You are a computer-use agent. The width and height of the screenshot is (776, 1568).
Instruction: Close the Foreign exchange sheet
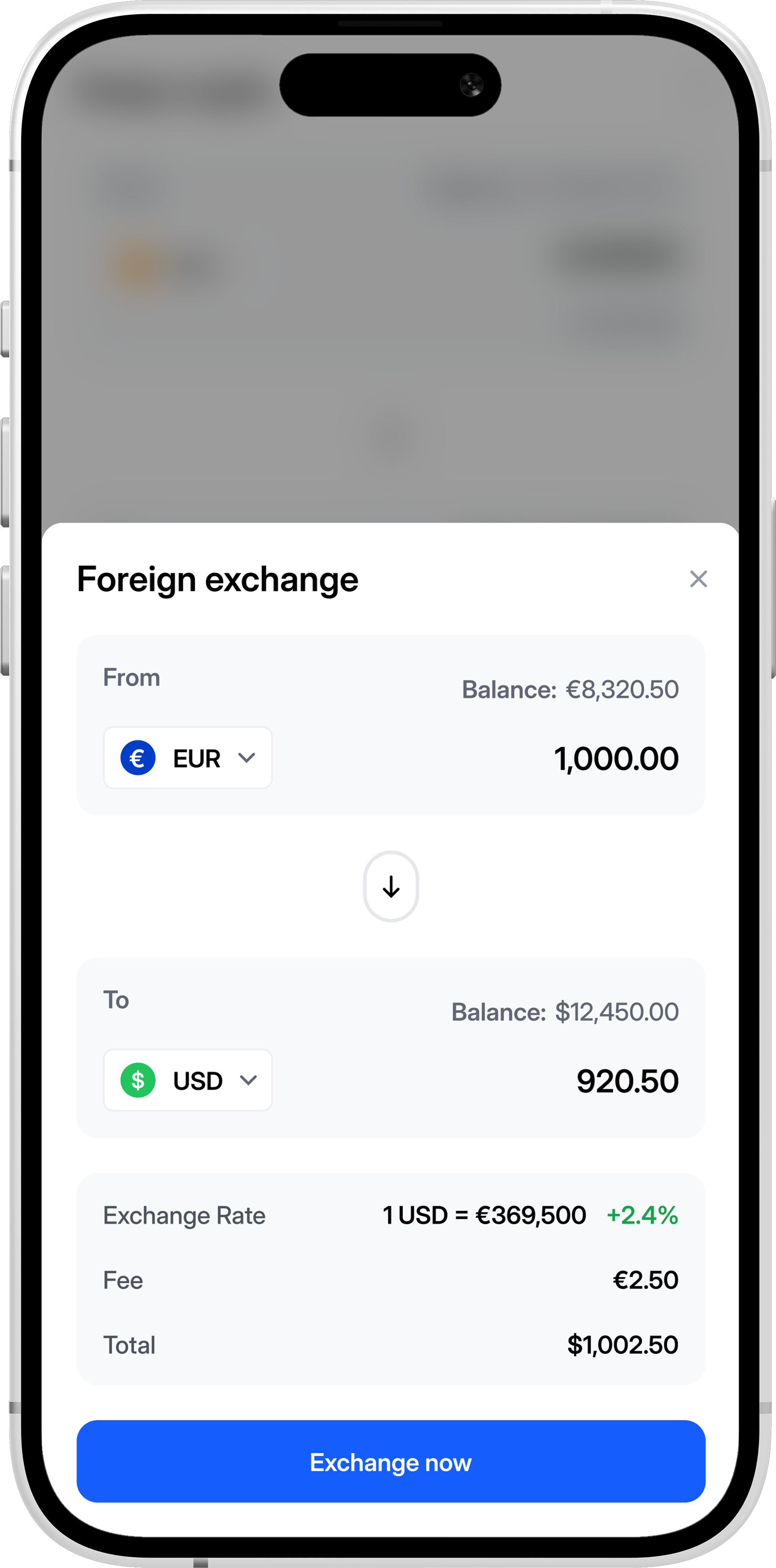pos(698,579)
